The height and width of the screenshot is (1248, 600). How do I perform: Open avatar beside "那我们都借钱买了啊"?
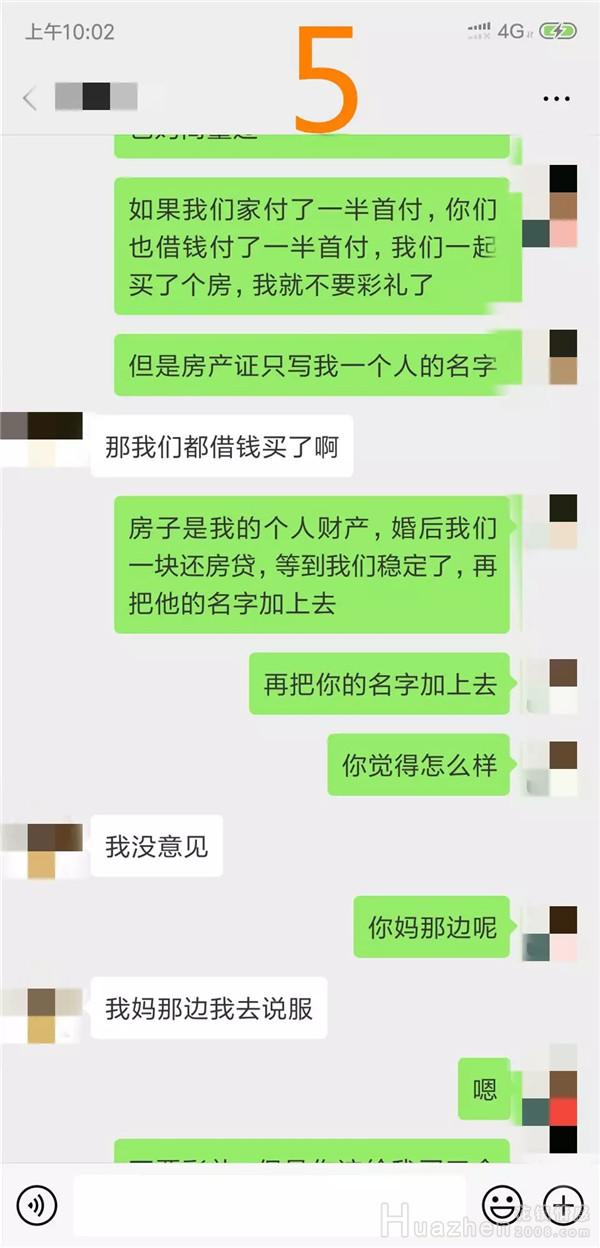pyautogui.click(x=42, y=438)
